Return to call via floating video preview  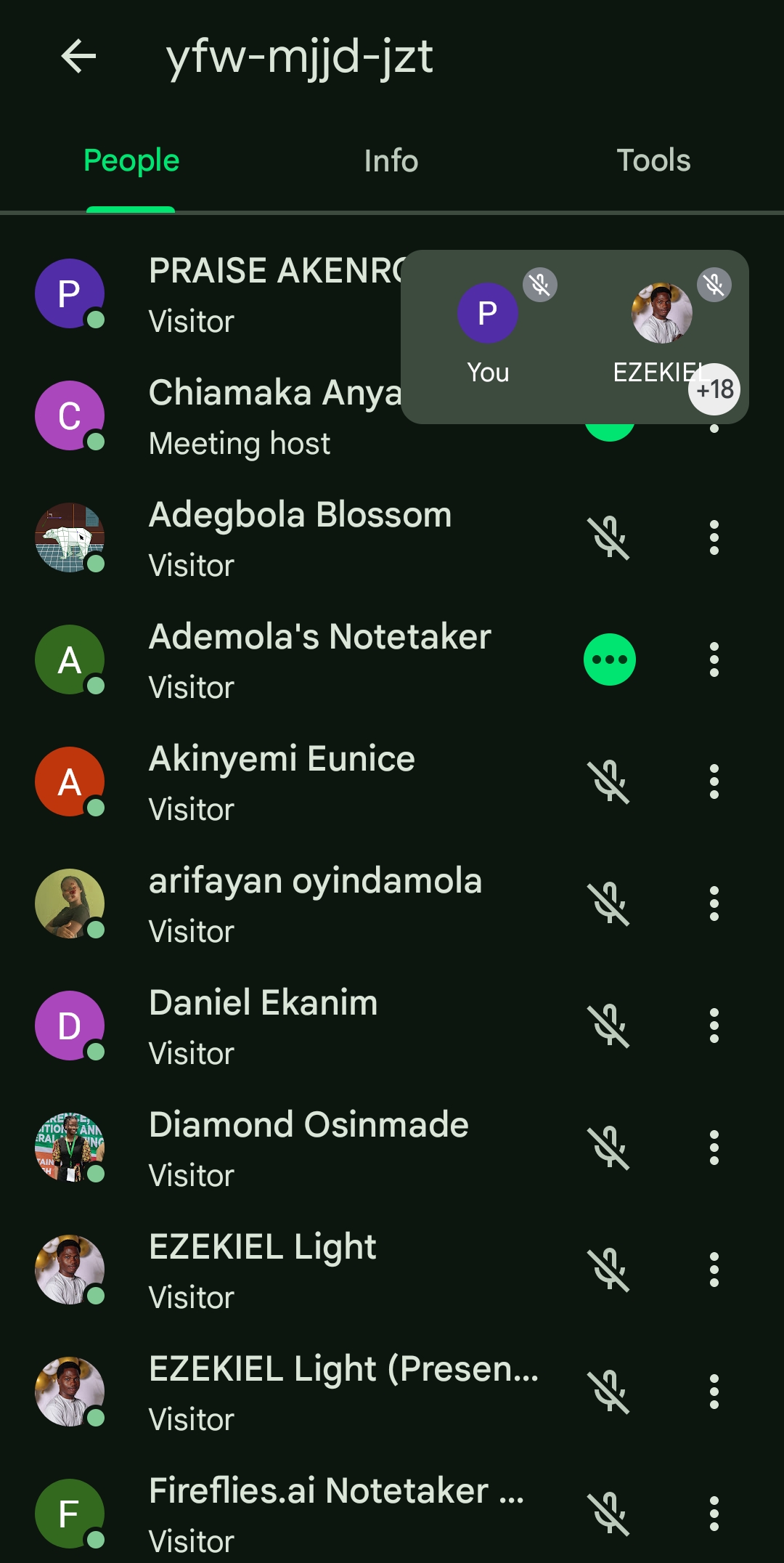574,336
